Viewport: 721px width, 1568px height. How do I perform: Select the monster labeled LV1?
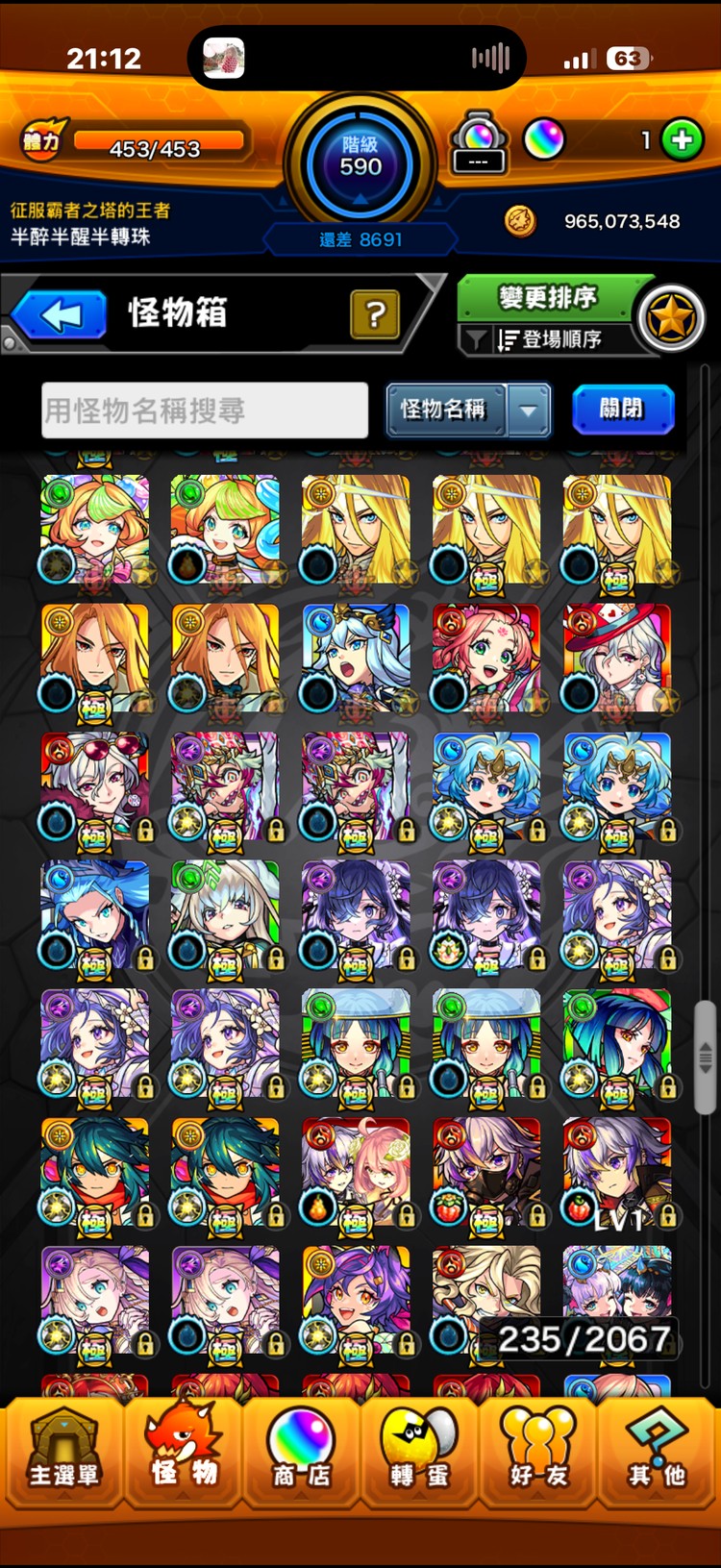617,1173
